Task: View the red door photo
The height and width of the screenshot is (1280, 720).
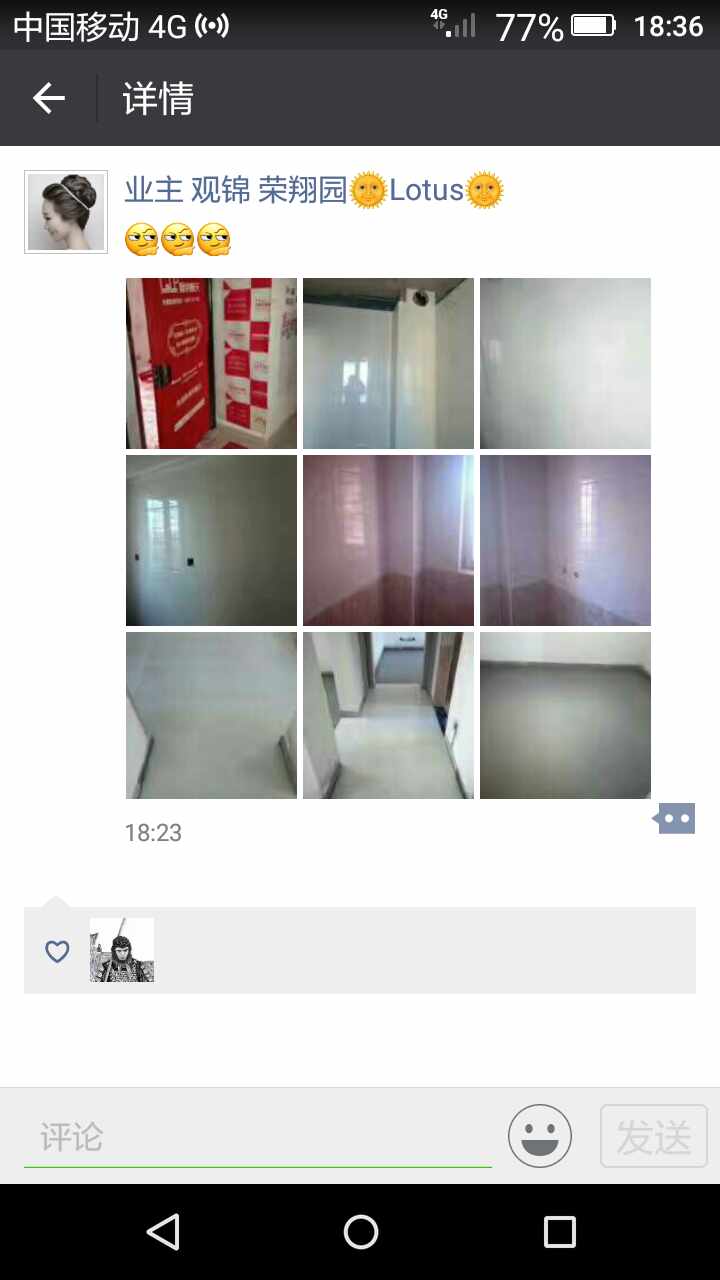Action: coord(211,363)
